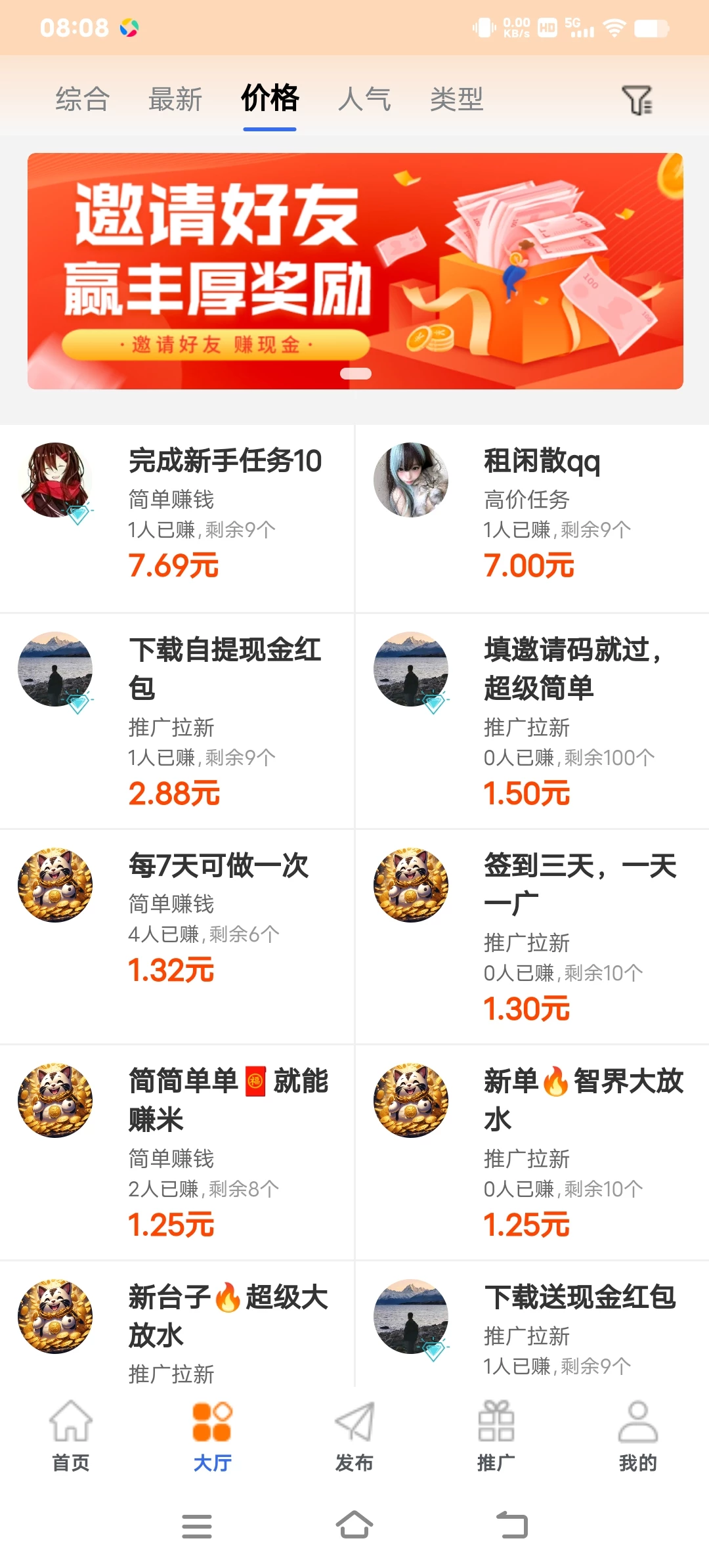Open the filter icon next to 类型
The height and width of the screenshot is (1568, 709).
[x=637, y=100]
